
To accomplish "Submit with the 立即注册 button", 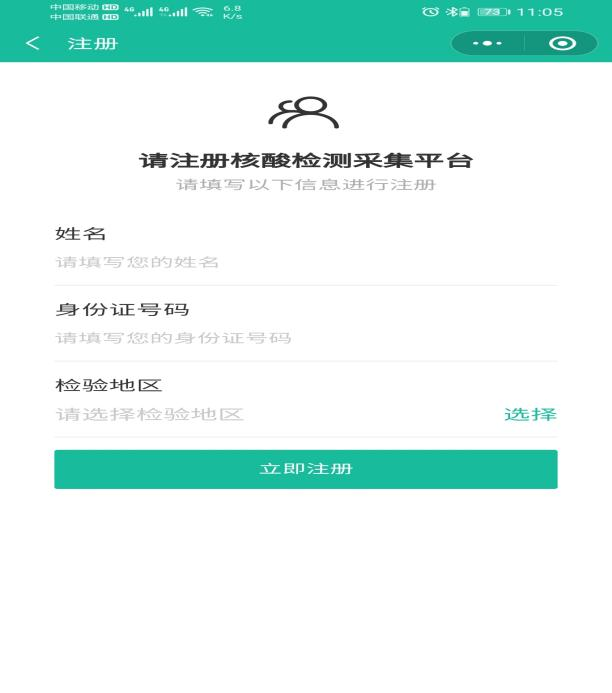I will pyautogui.click(x=305, y=469).
